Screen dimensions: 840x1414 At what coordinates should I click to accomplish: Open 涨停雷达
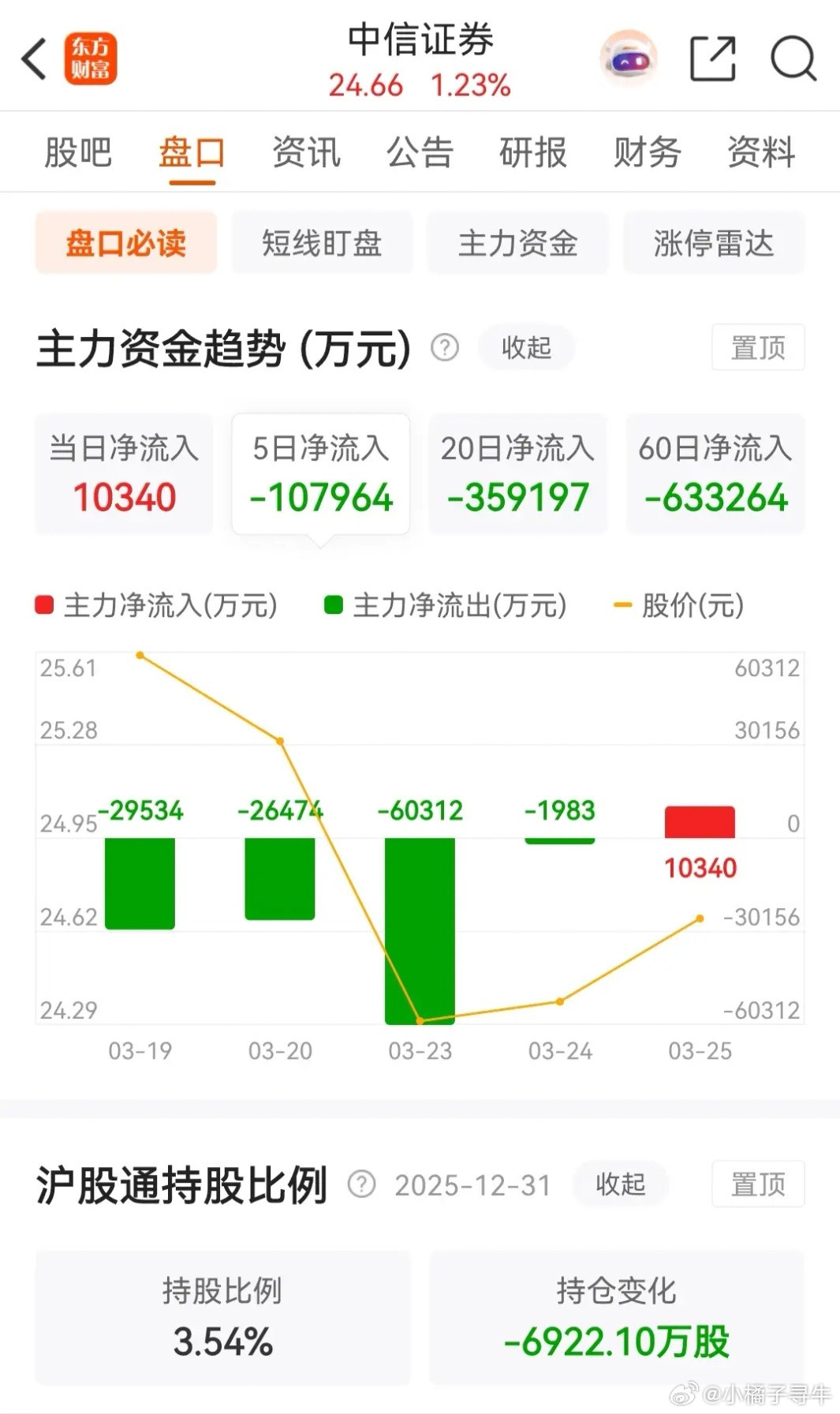click(x=712, y=243)
